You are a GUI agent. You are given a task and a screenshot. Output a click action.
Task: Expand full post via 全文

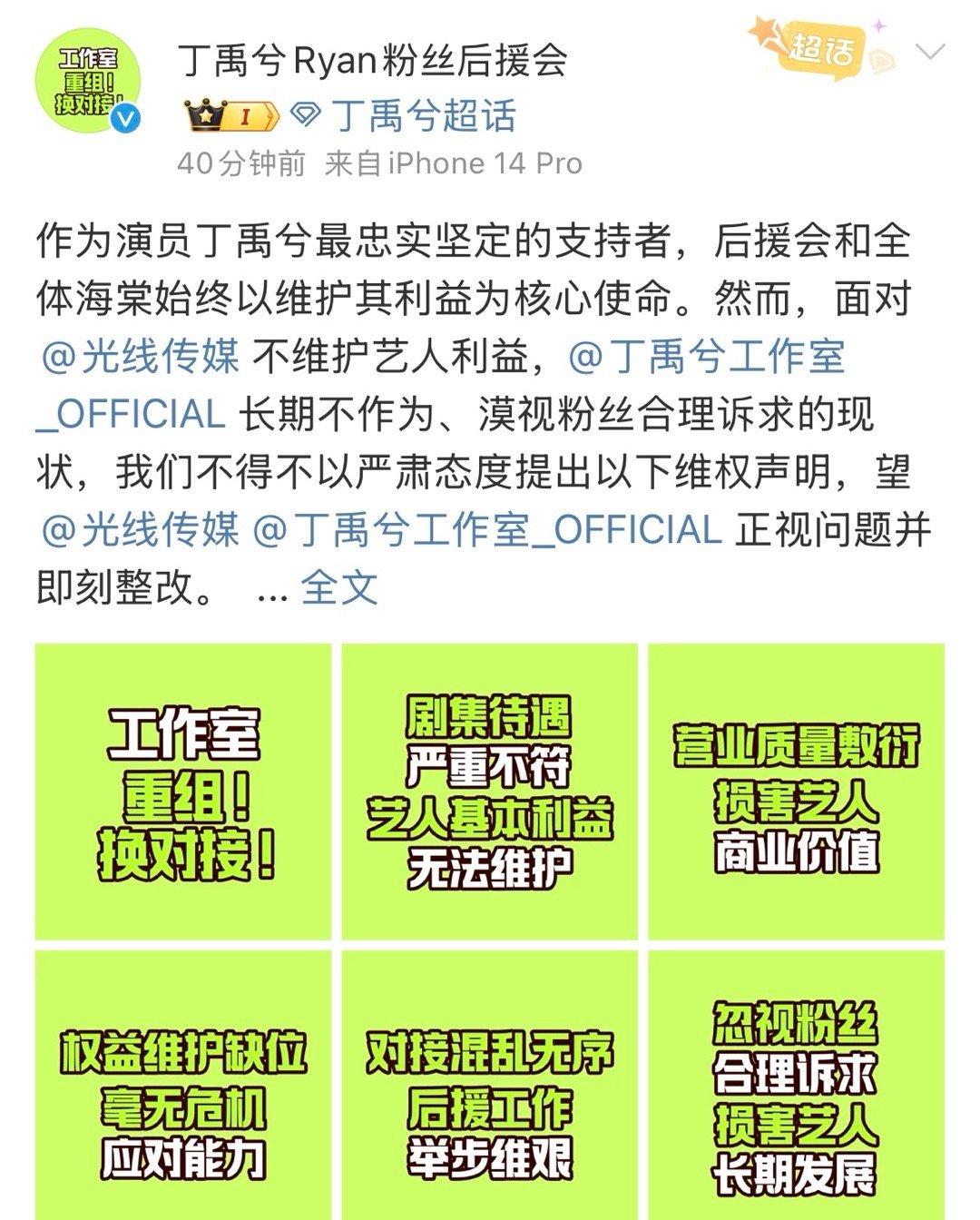pyautogui.click(x=339, y=586)
